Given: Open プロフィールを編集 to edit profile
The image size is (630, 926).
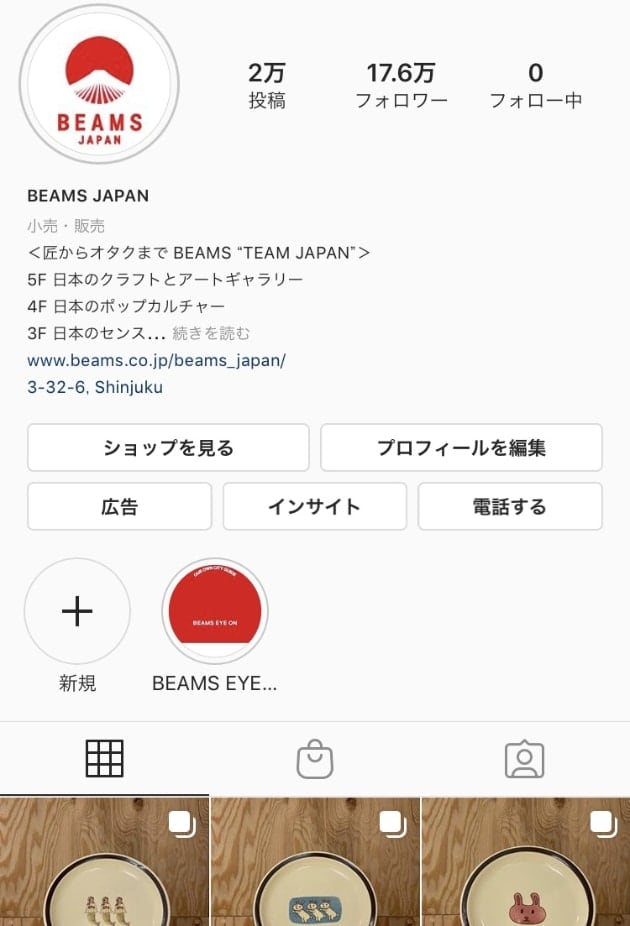Looking at the screenshot, I should point(461,448).
